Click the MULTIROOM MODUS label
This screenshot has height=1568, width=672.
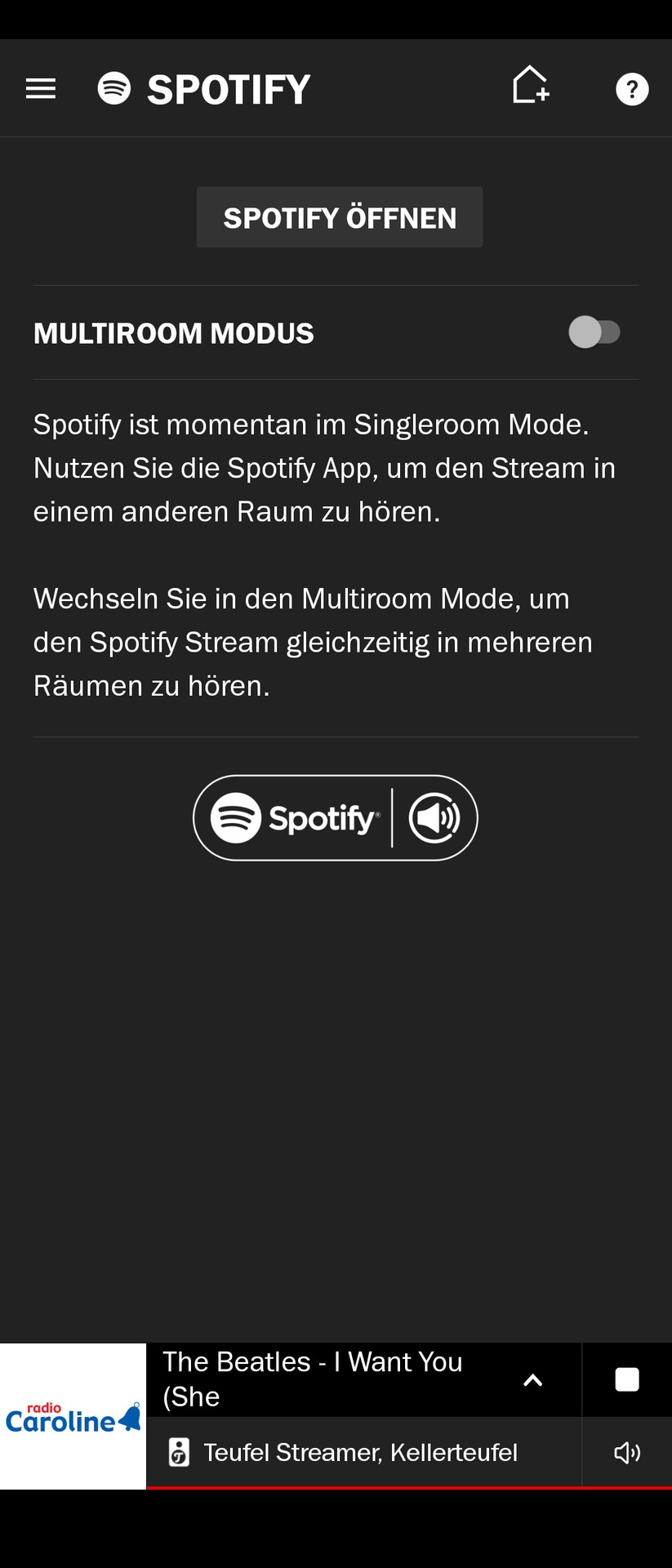[173, 332]
